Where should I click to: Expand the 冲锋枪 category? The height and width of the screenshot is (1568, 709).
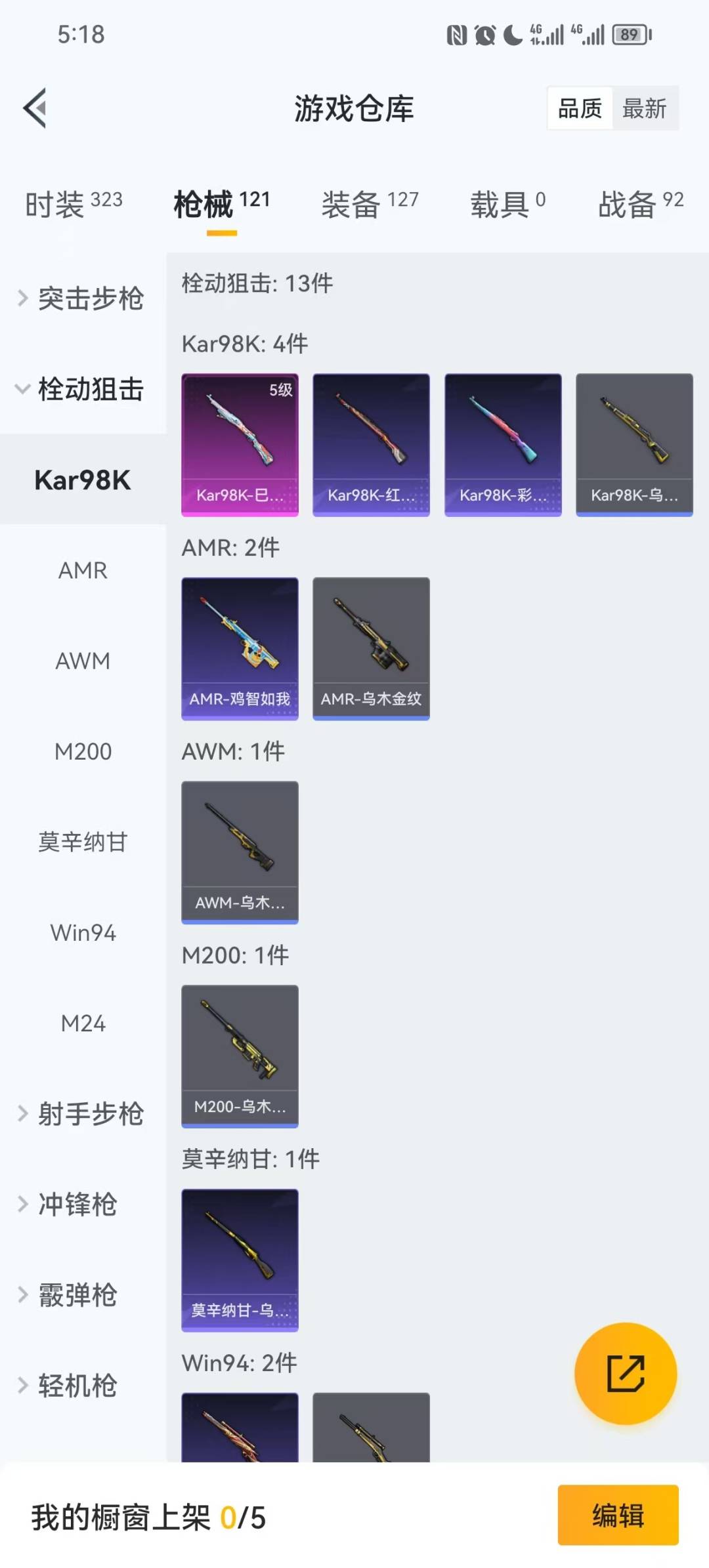(79, 1204)
